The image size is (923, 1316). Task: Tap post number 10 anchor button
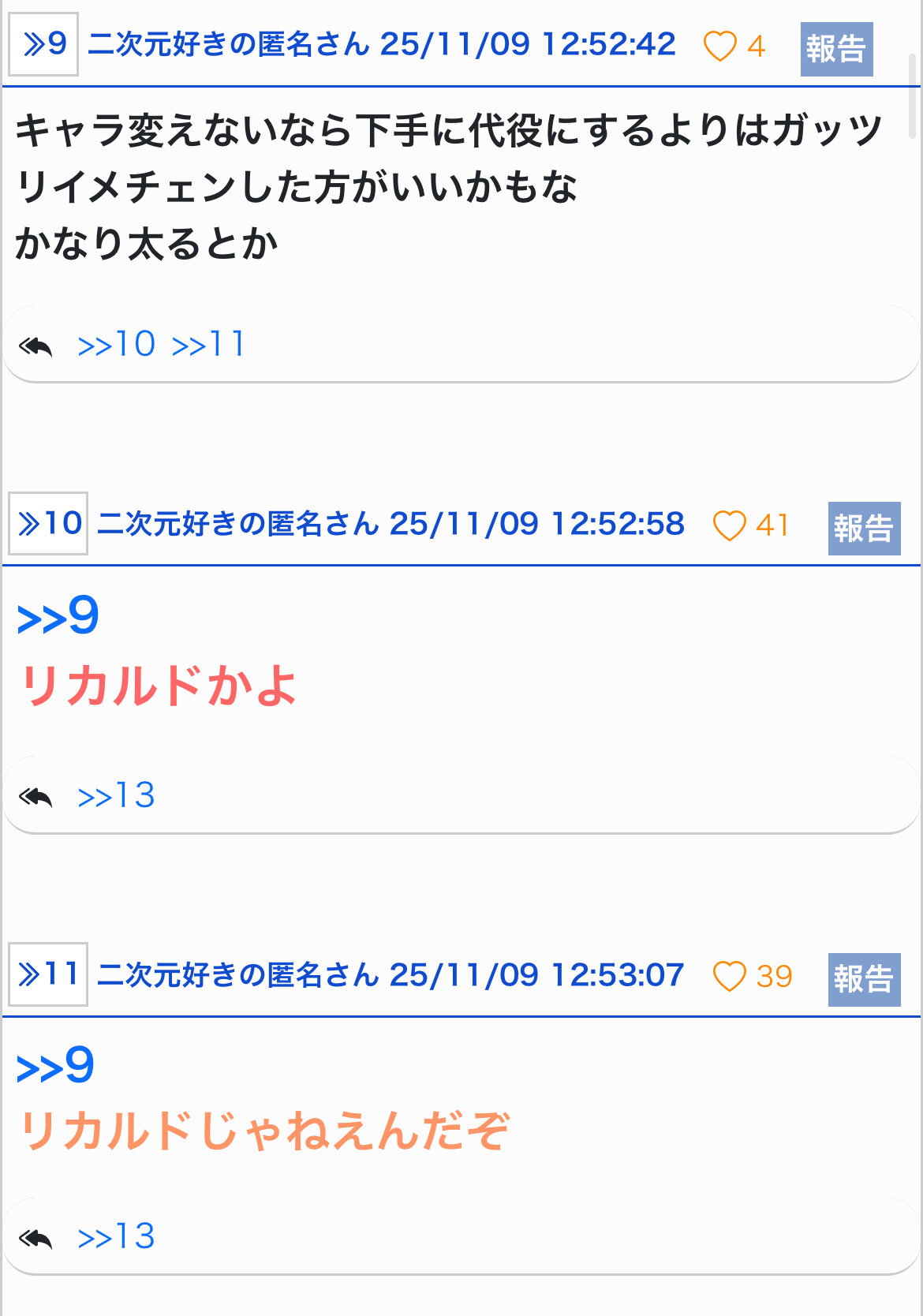pos(48,524)
